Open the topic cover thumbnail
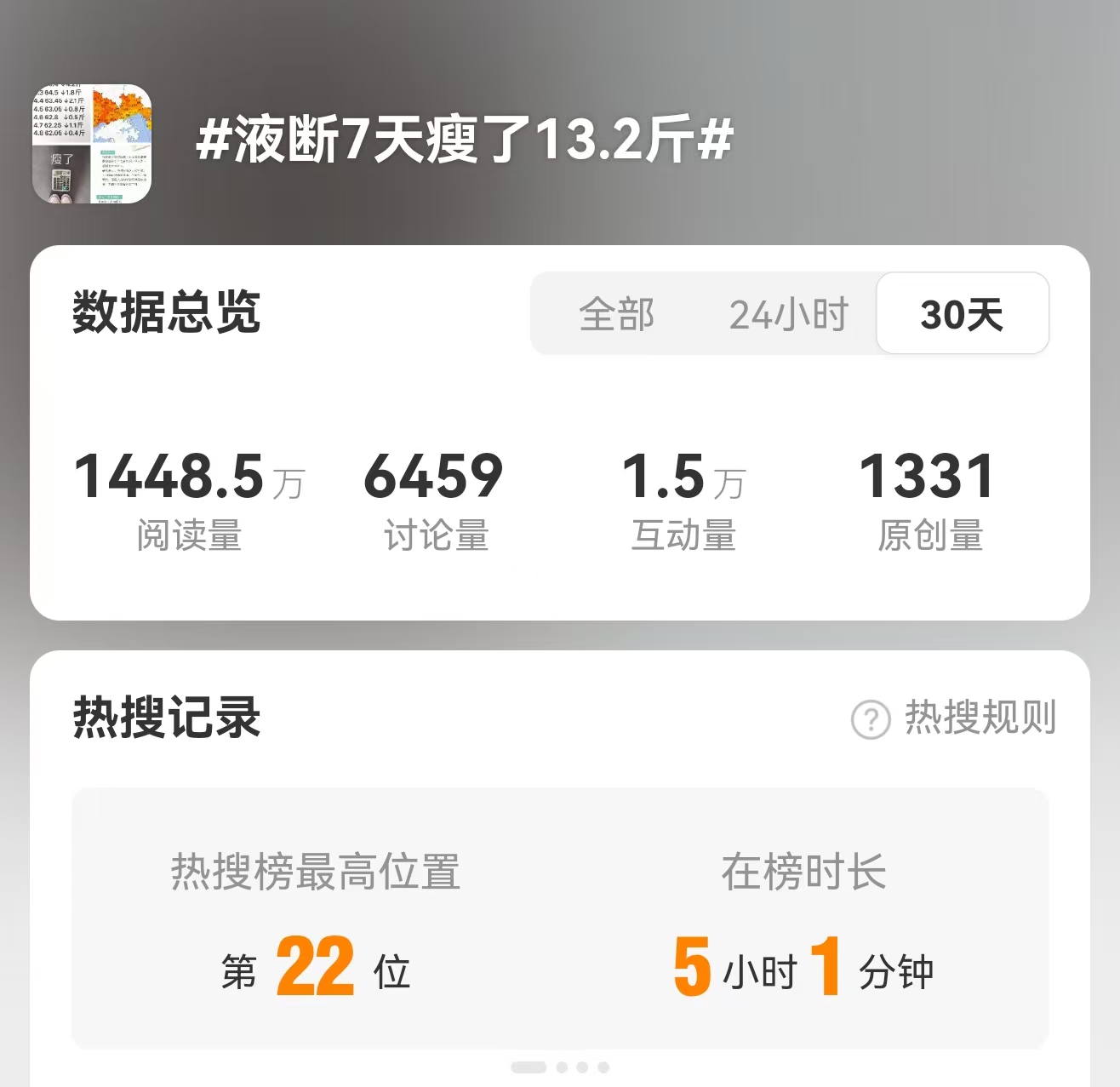 tap(92, 144)
